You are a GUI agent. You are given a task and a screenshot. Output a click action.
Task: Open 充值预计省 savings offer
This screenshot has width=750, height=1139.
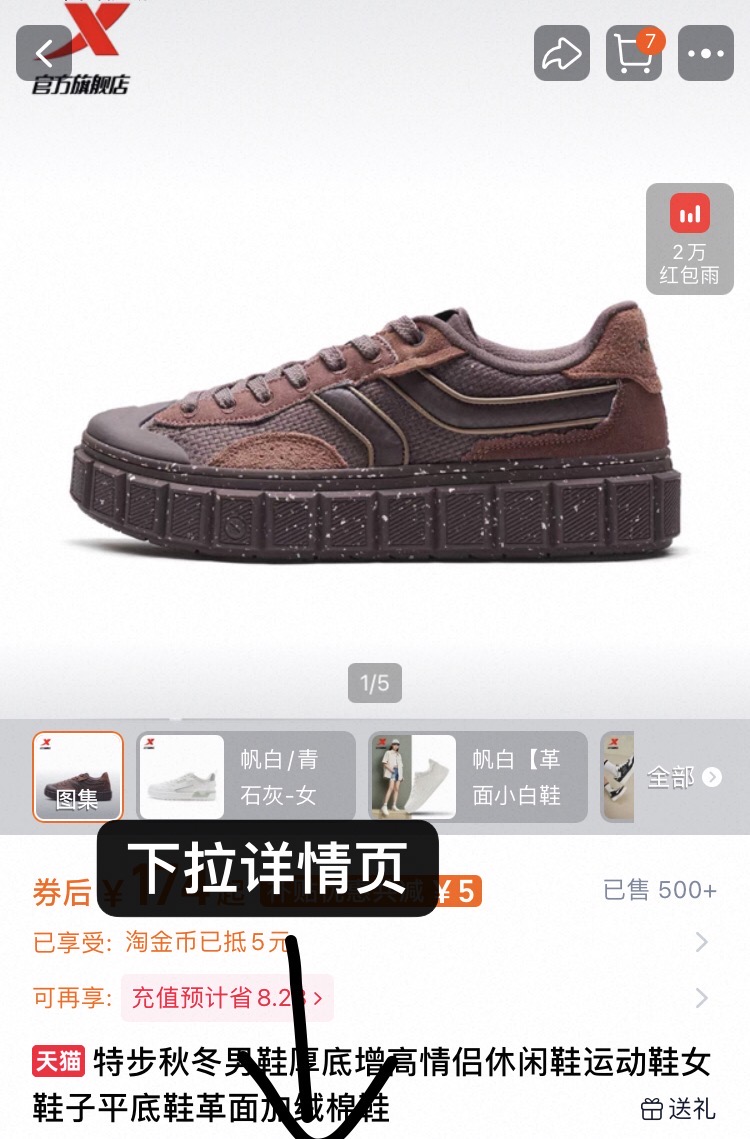pos(227,998)
